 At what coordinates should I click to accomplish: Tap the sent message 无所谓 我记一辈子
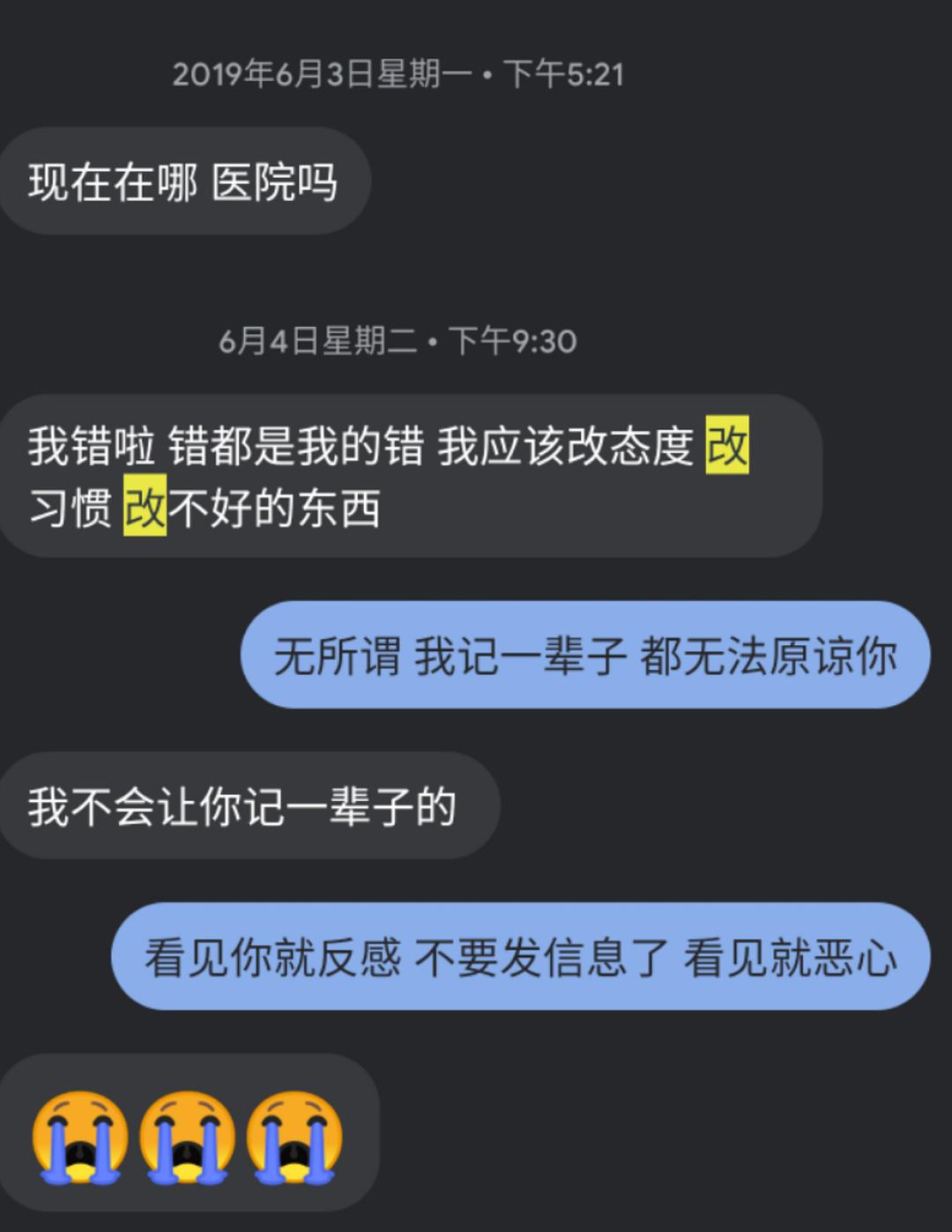pos(585,656)
